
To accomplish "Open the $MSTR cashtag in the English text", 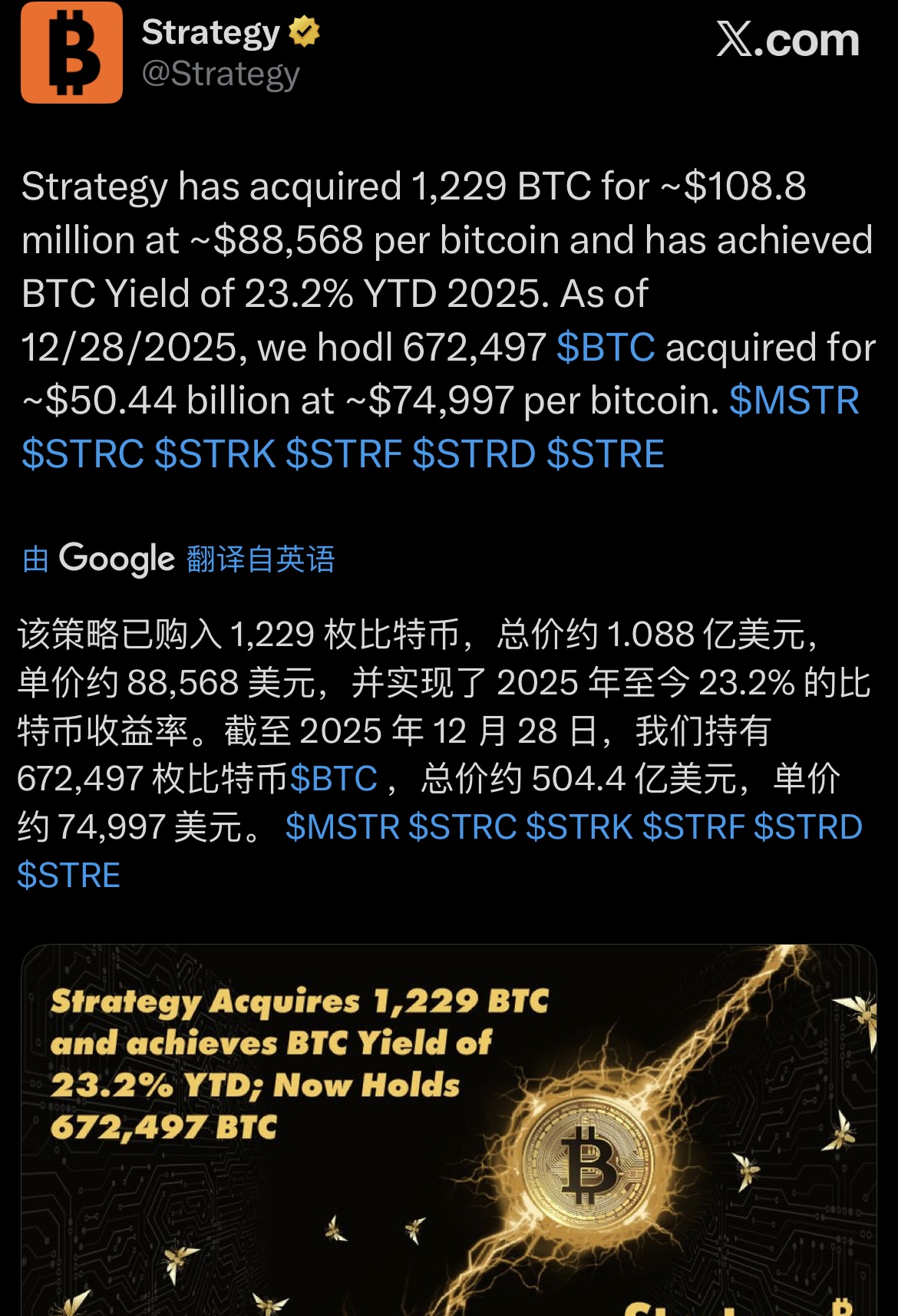I will pyautogui.click(x=794, y=401).
